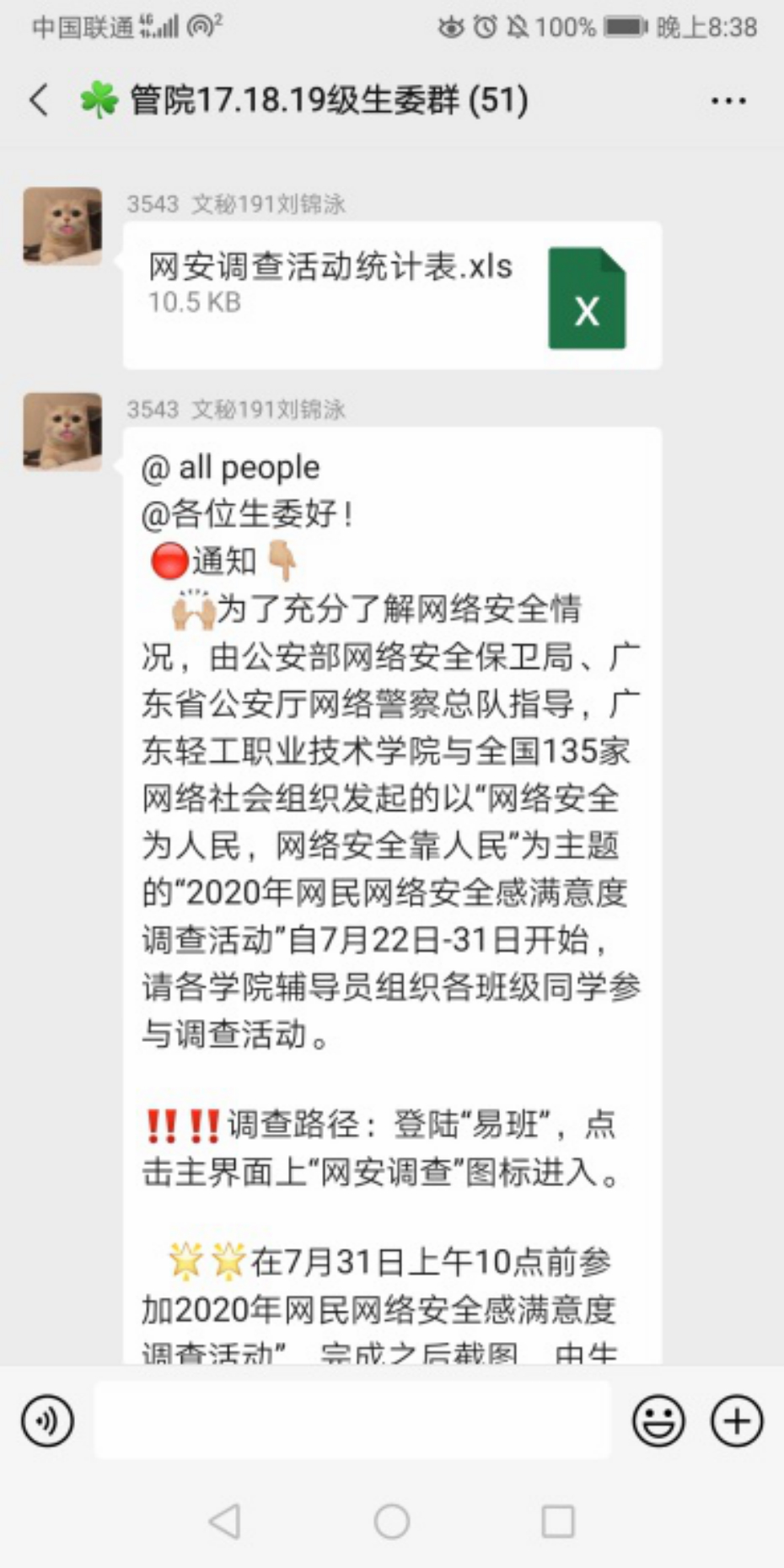Focus the message text field
The width and height of the screenshot is (784, 1568).
(352, 1420)
